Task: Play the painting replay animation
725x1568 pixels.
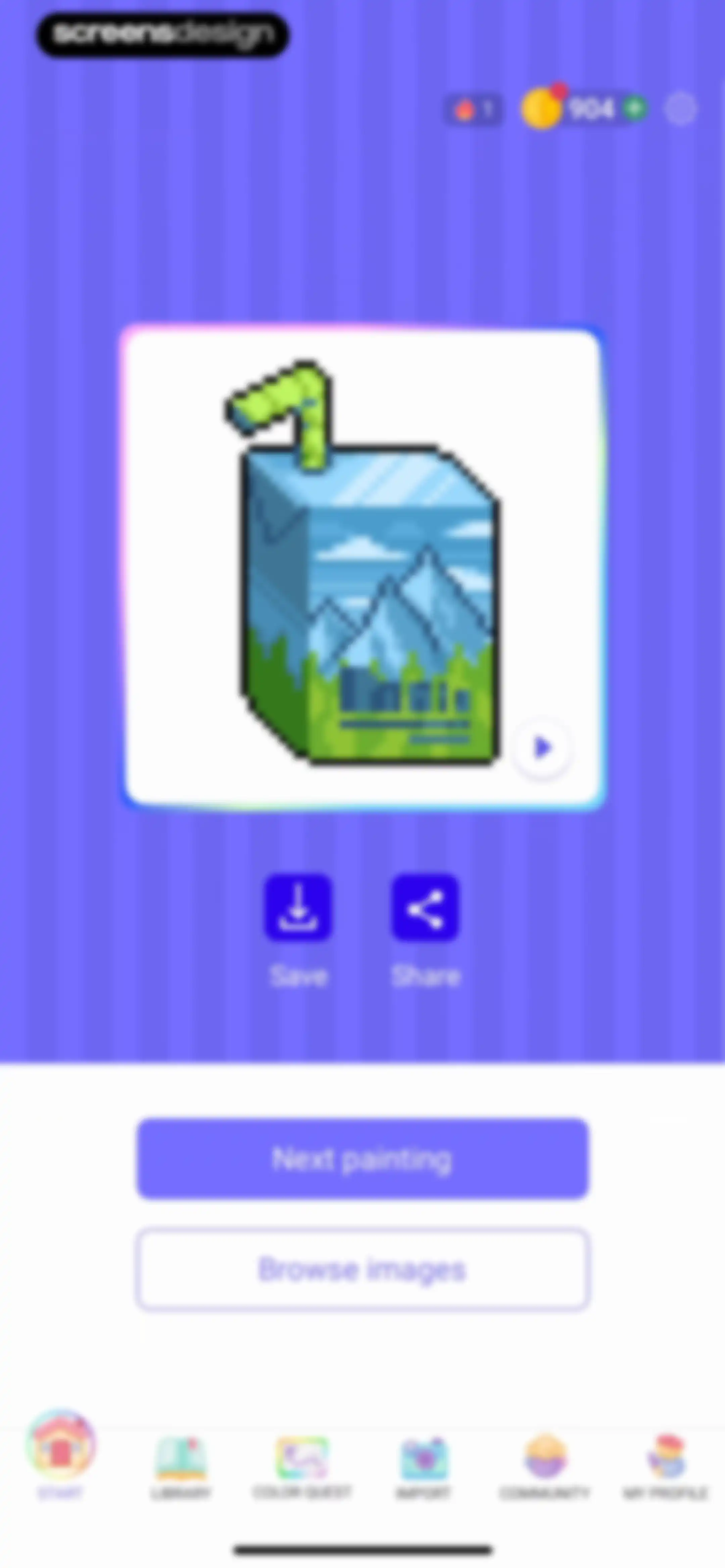Action: (x=542, y=747)
